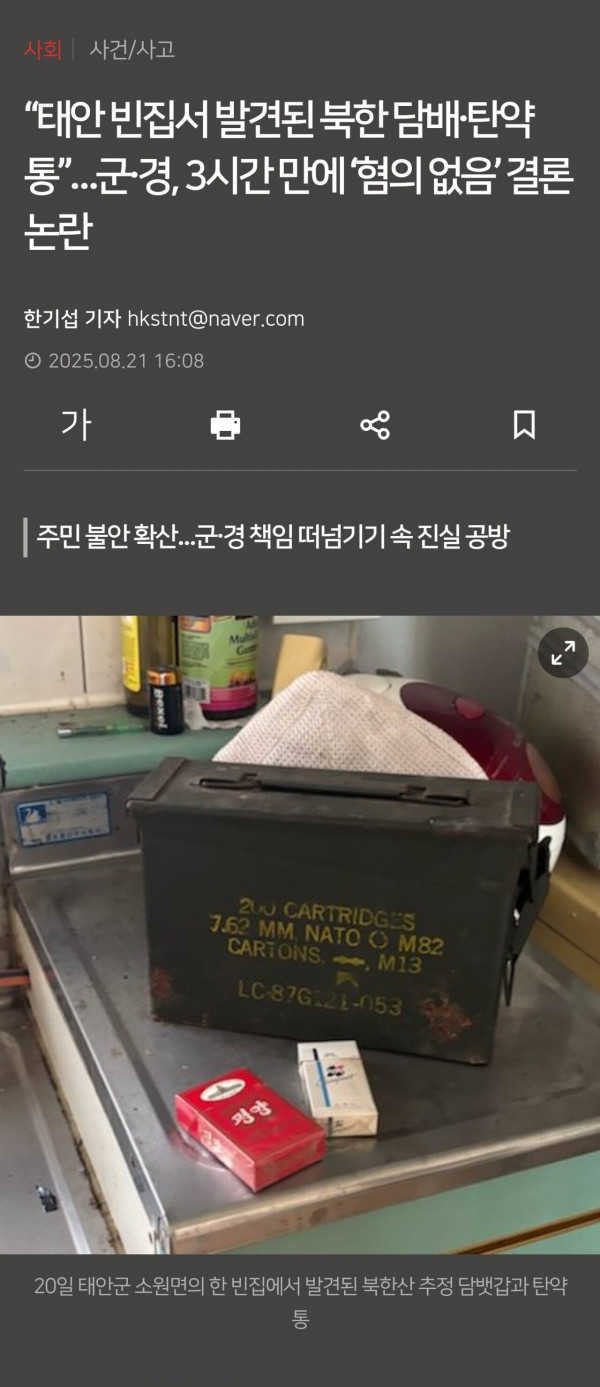The image size is (600, 1387).
Task: Bookmark this article
Action: tap(524, 425)
